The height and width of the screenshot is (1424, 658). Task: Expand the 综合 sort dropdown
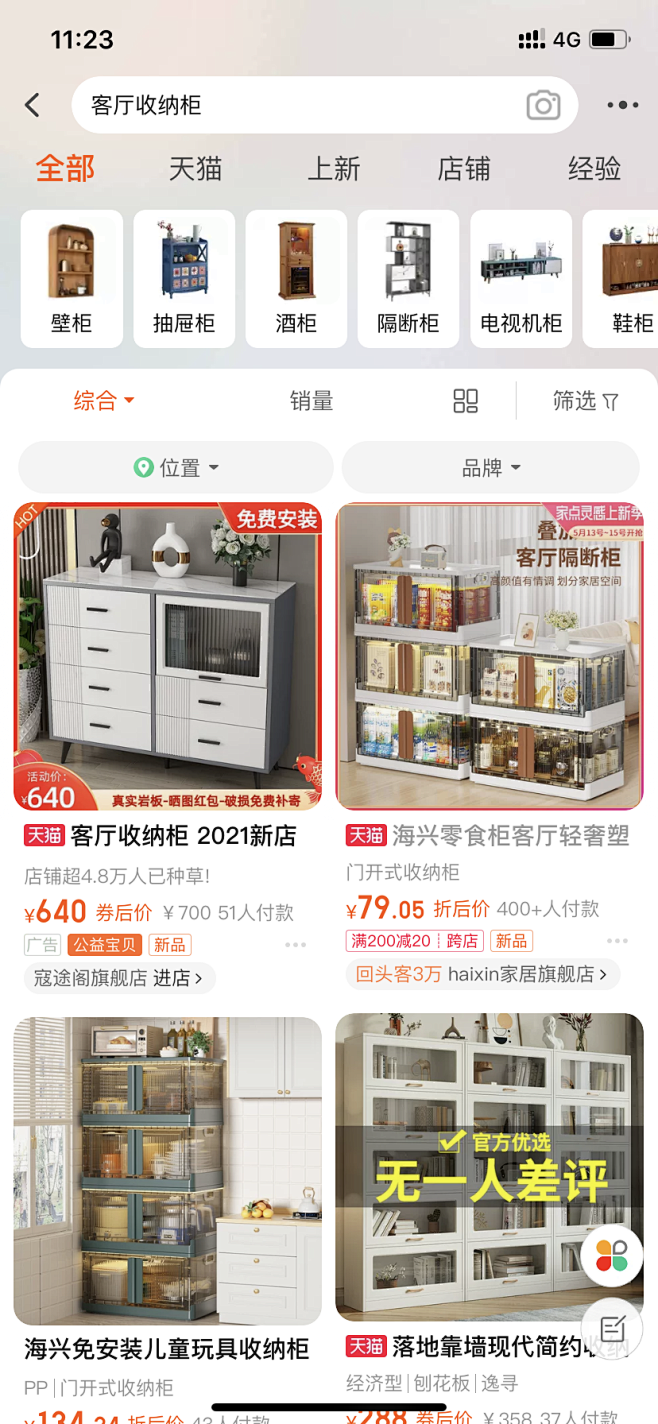click(104, 401)
